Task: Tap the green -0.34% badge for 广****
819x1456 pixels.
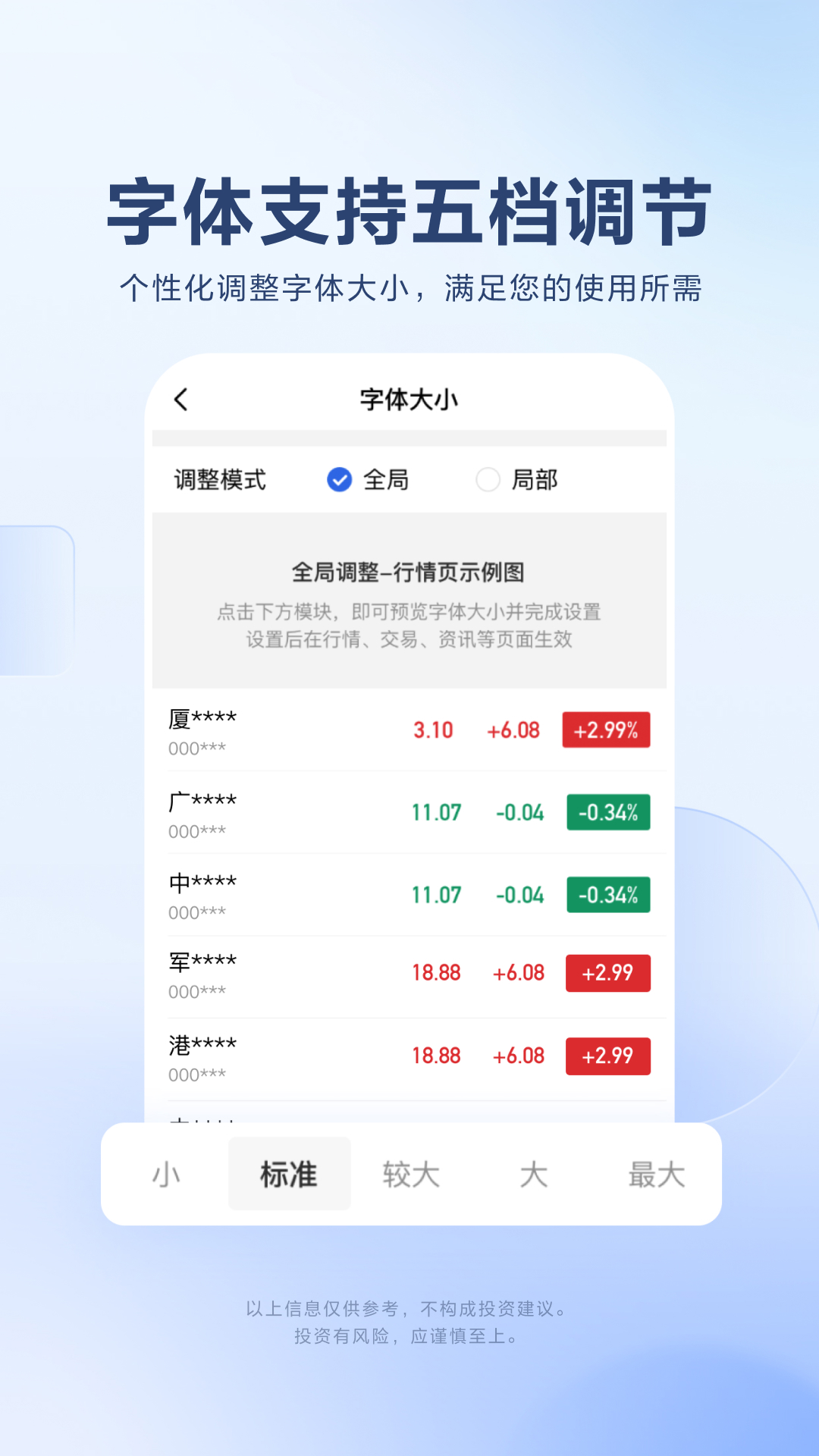Action: point(608,812)
